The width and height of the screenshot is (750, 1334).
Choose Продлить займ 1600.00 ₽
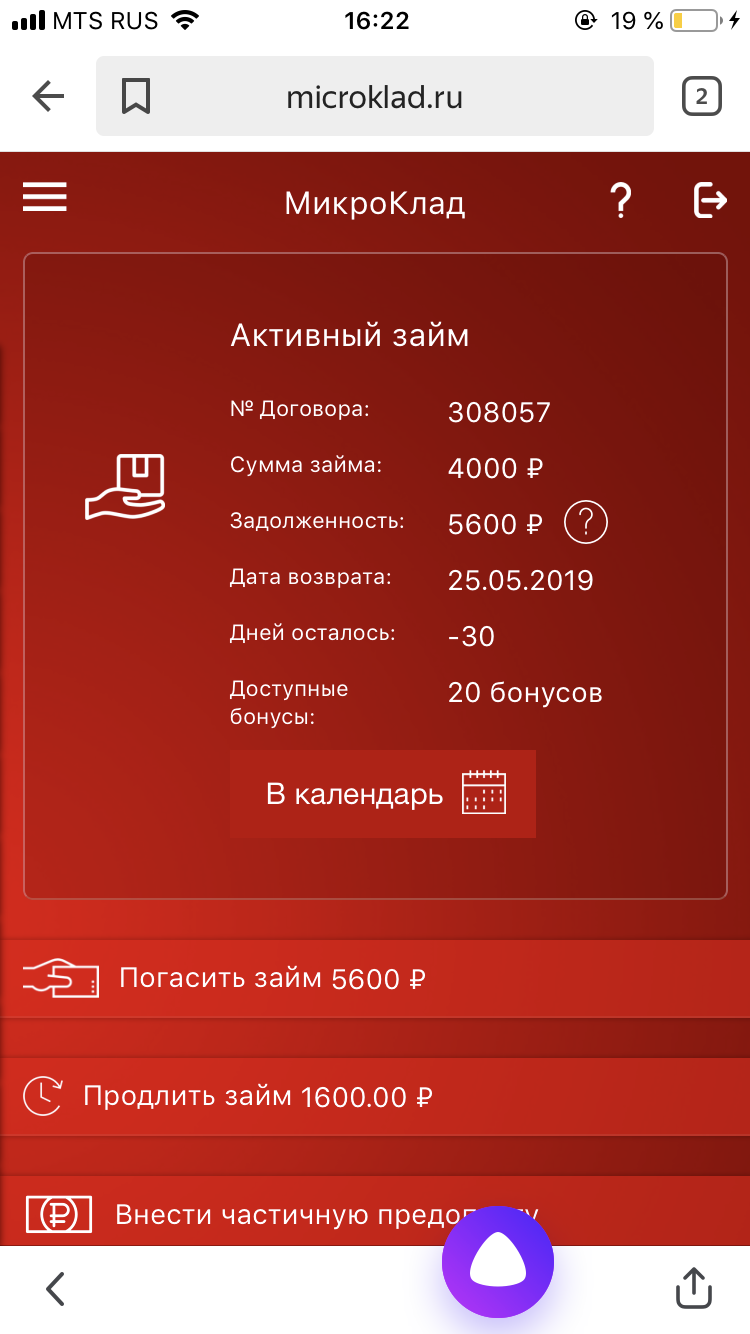coord(375,1096)
